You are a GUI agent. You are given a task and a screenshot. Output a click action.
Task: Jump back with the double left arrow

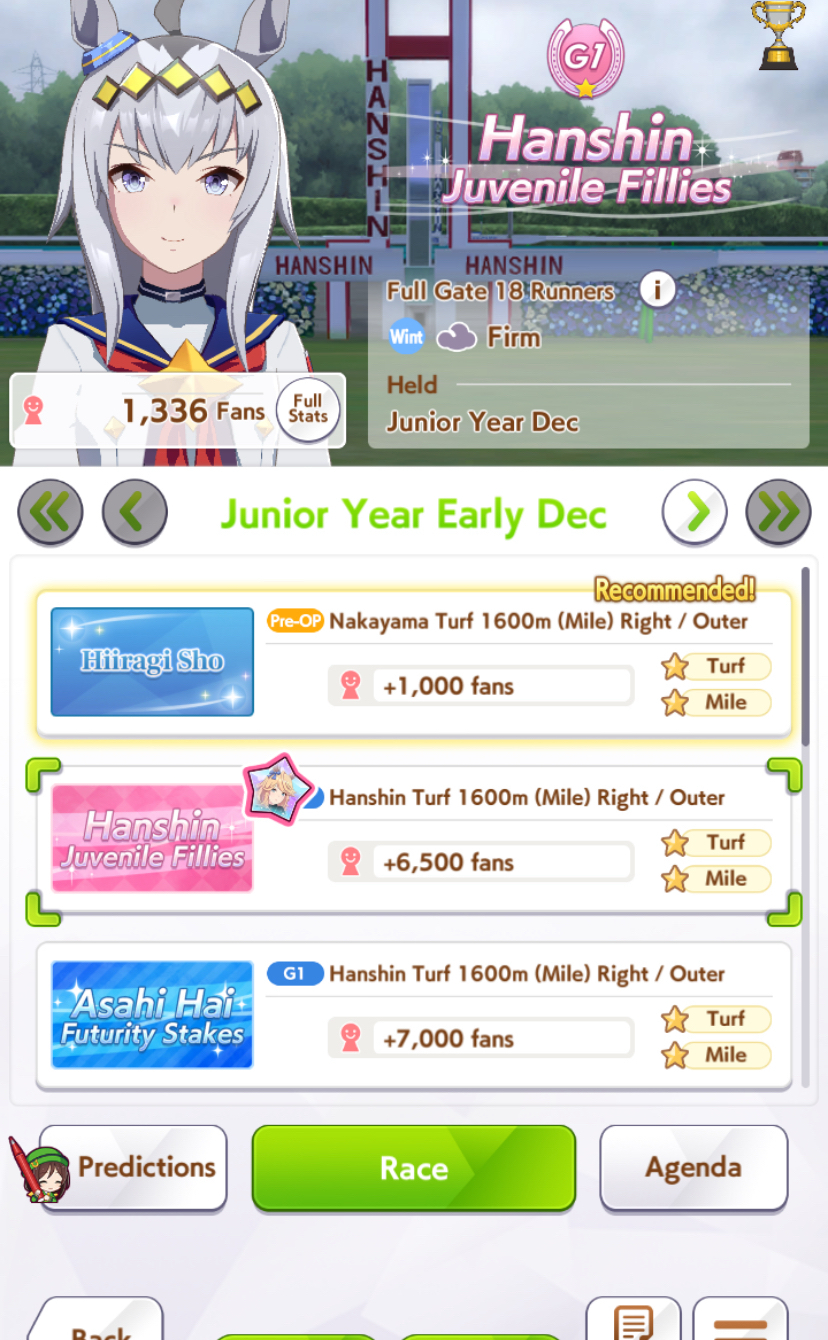point(50,513)
